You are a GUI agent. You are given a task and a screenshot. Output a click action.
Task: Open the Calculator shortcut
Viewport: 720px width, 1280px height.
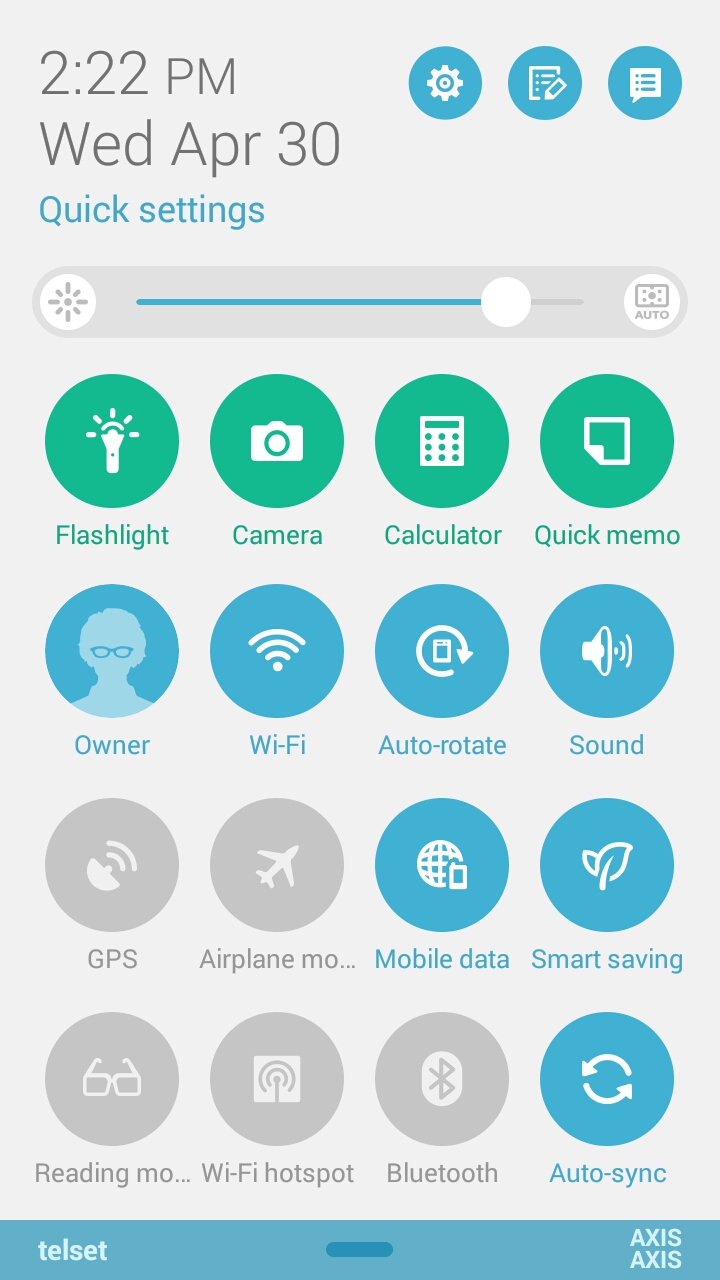tap(442, 441)
